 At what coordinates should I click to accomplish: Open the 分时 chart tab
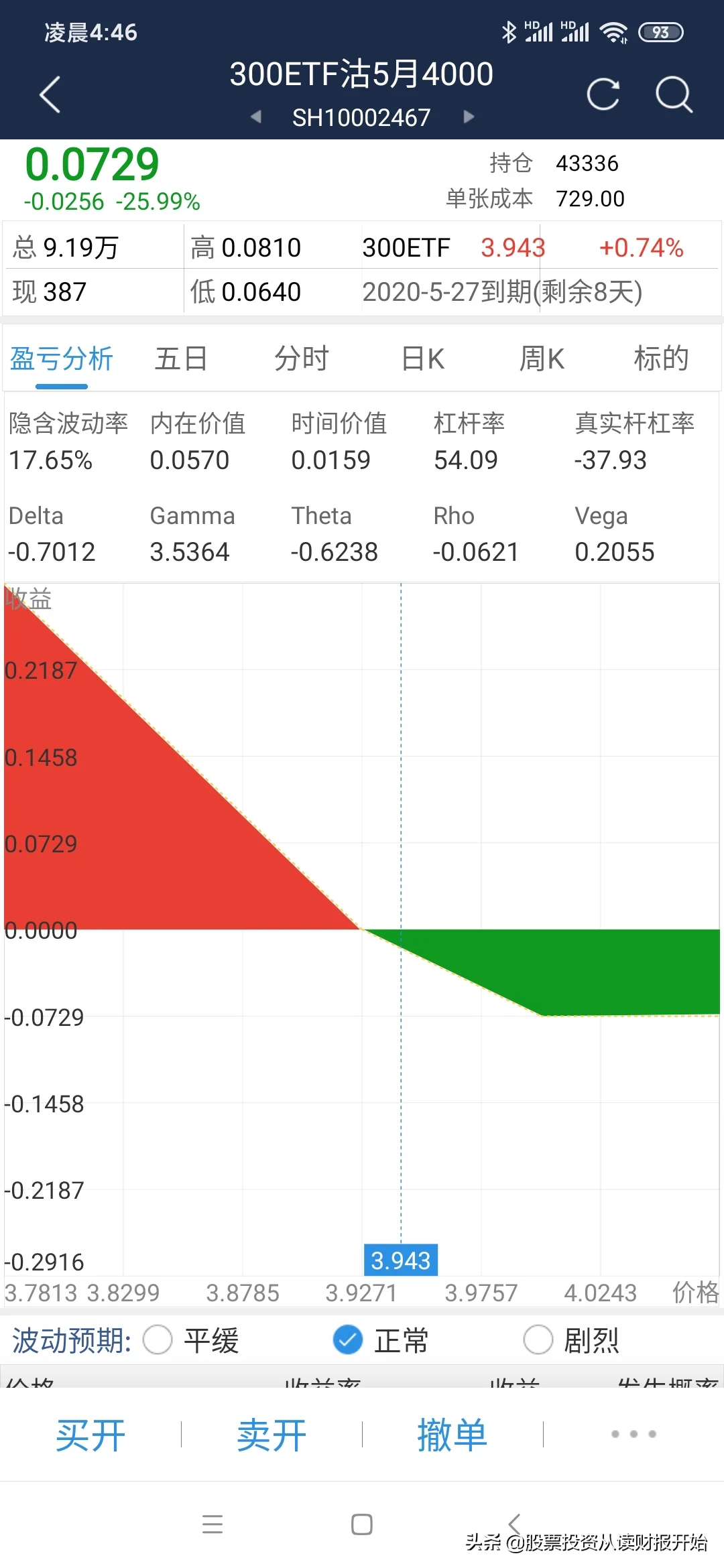tap(302, 359)
